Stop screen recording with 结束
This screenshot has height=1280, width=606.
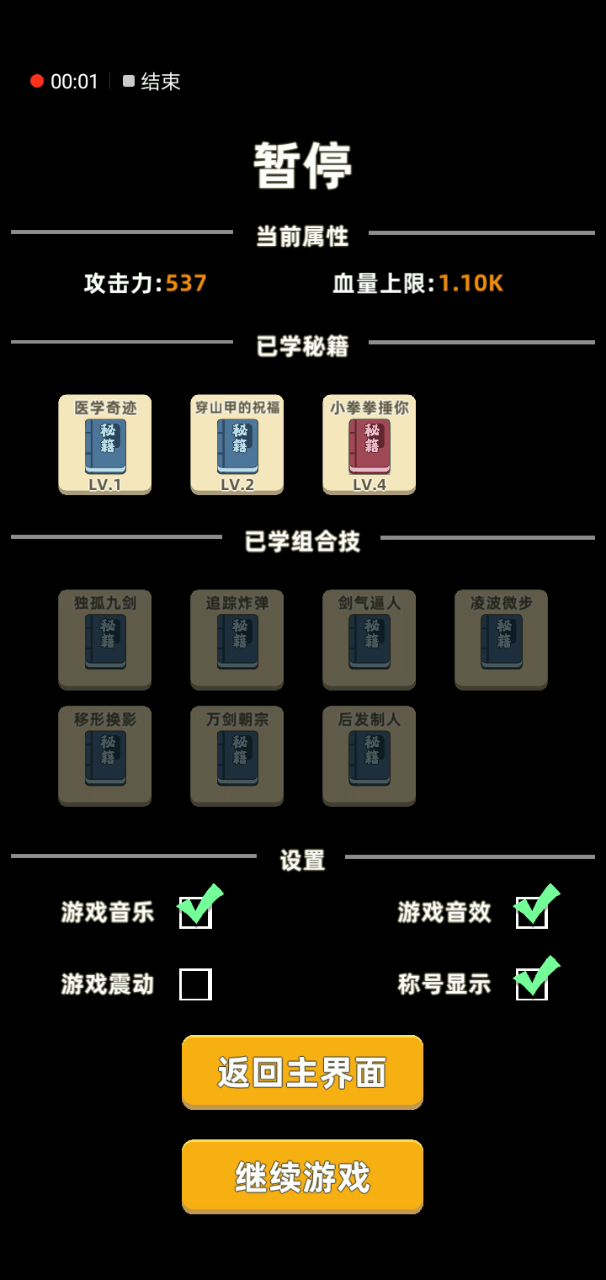(x=152, y=82)
